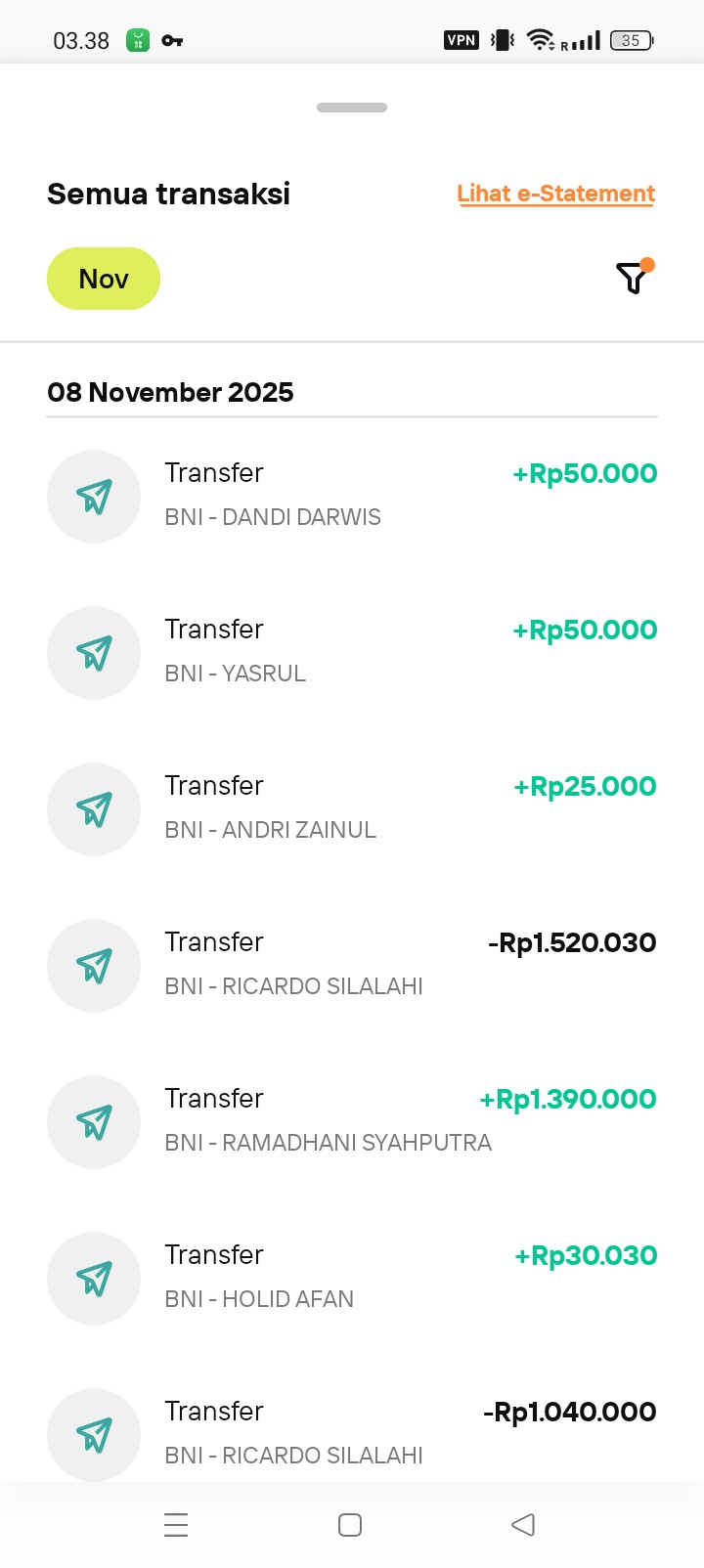Open the transaction filter icon
Screen dimensions: 704x1568
pyautogui.click(x=633, y=279)
